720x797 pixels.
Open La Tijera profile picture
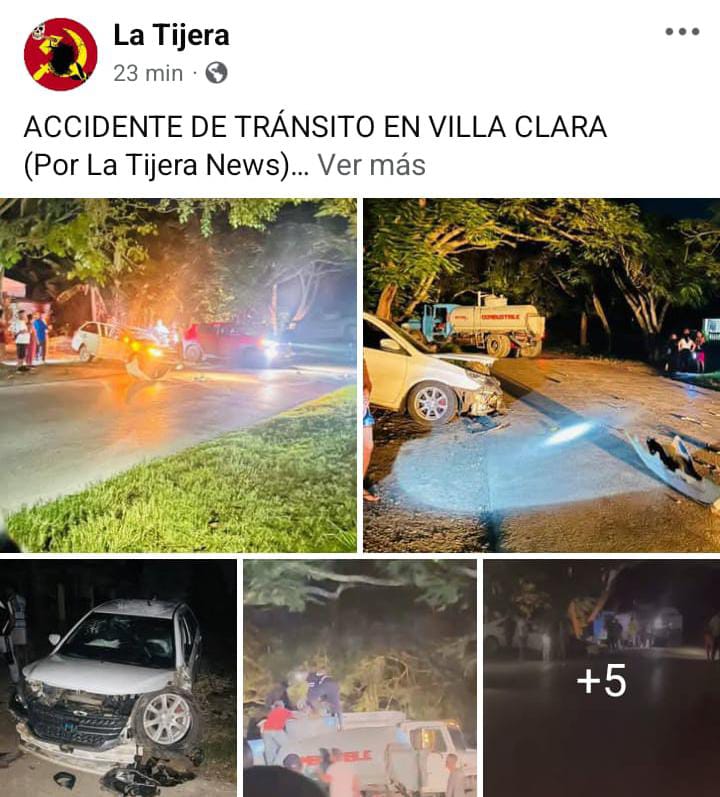click(60, 54)
